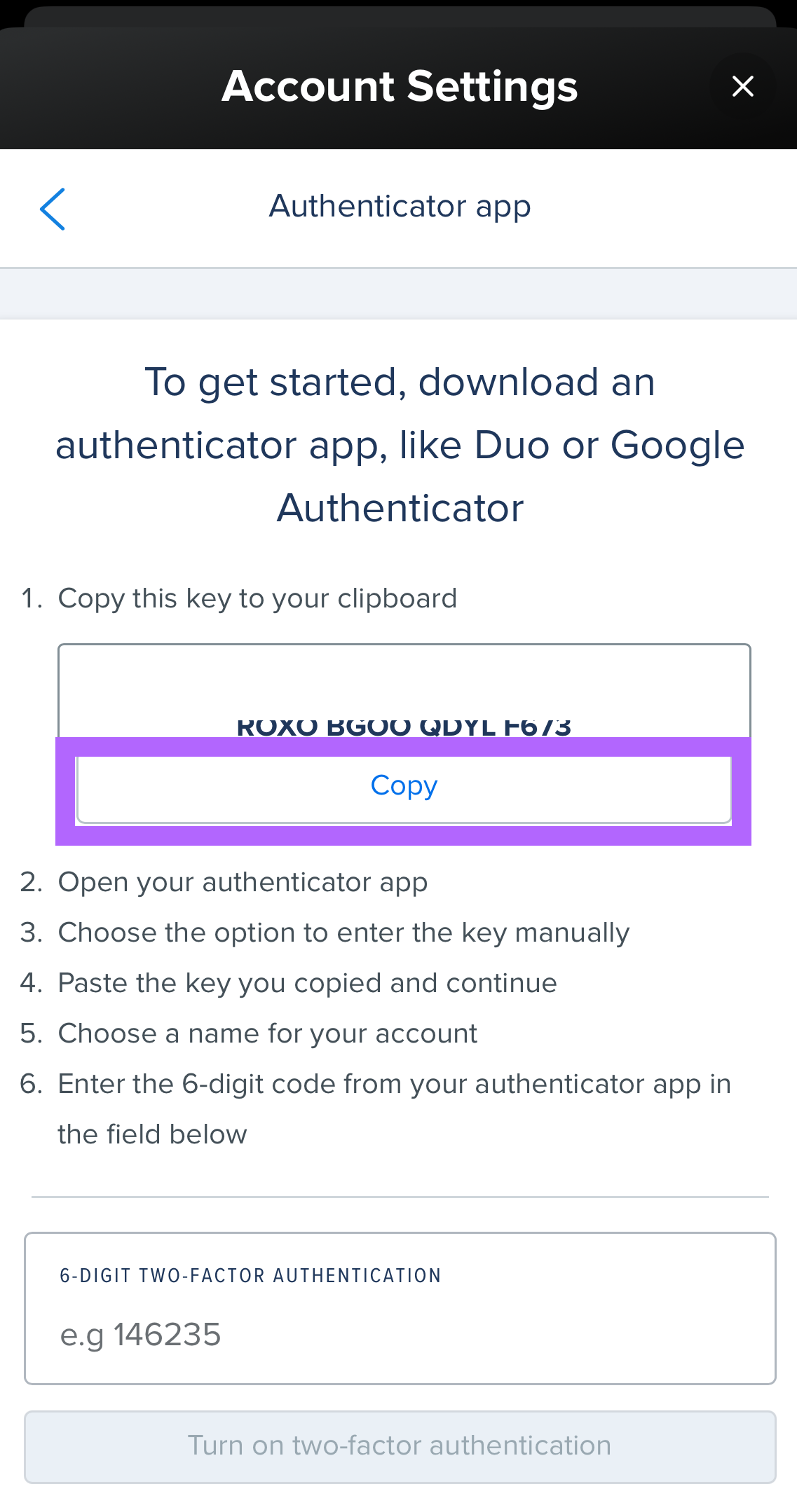Close the Account Settings dialog
This screenshot has width=797, height=1512.
click(x=742, y=86)
